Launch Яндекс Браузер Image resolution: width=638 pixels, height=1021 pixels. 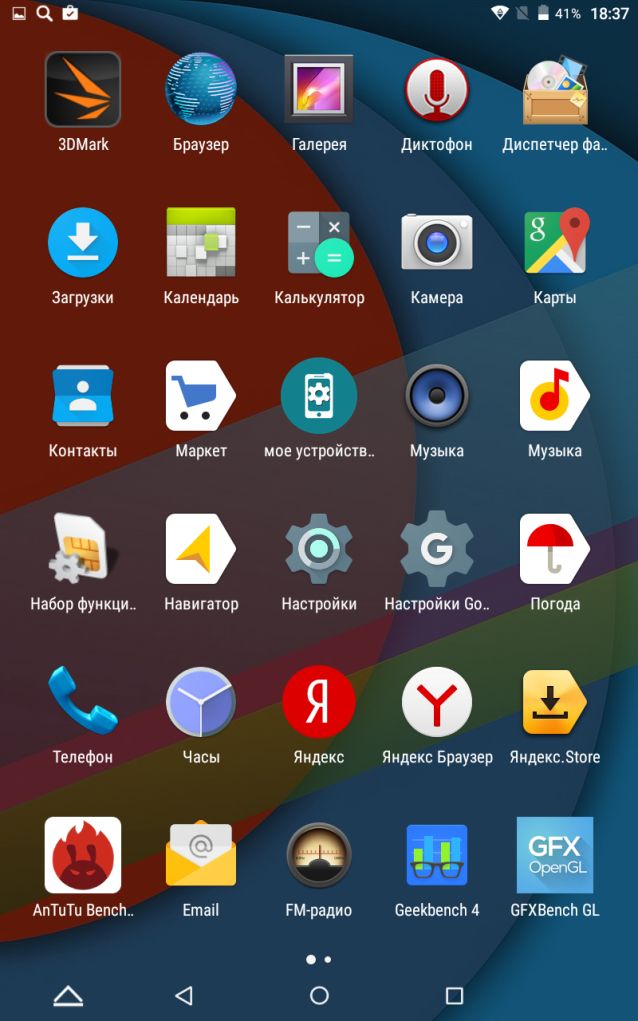437,702
